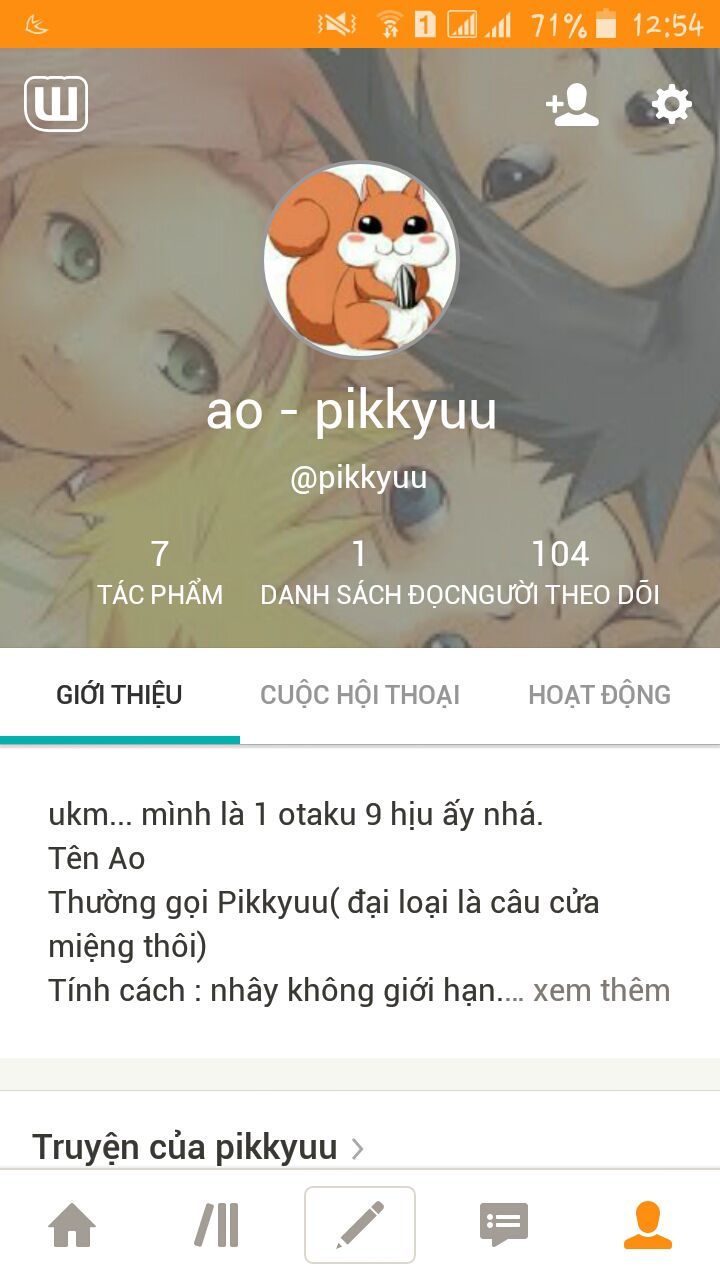
Task: Select the profile tab
Action: [x=647, y=1225]
